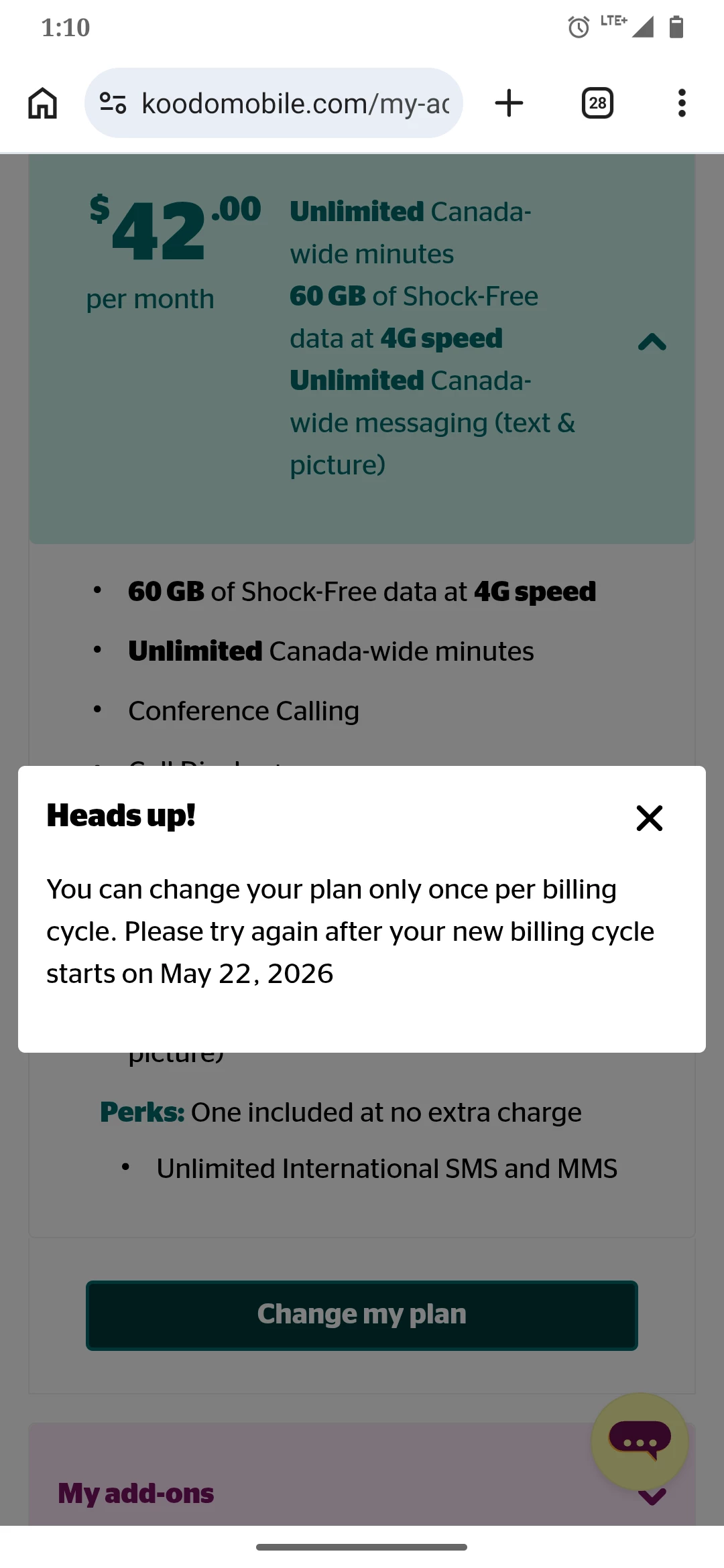Tap the Change my plan button
724x1568 pixels.
tap(362, 1315)
